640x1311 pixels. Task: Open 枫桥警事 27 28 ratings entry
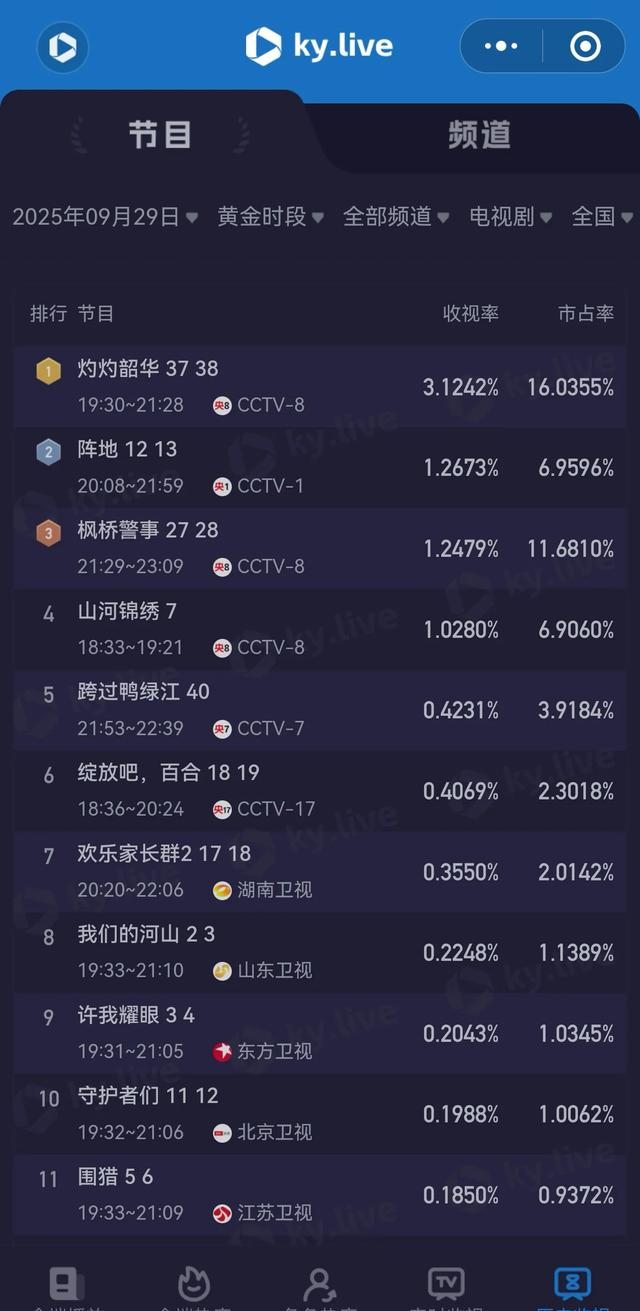[x=320, y=548]
